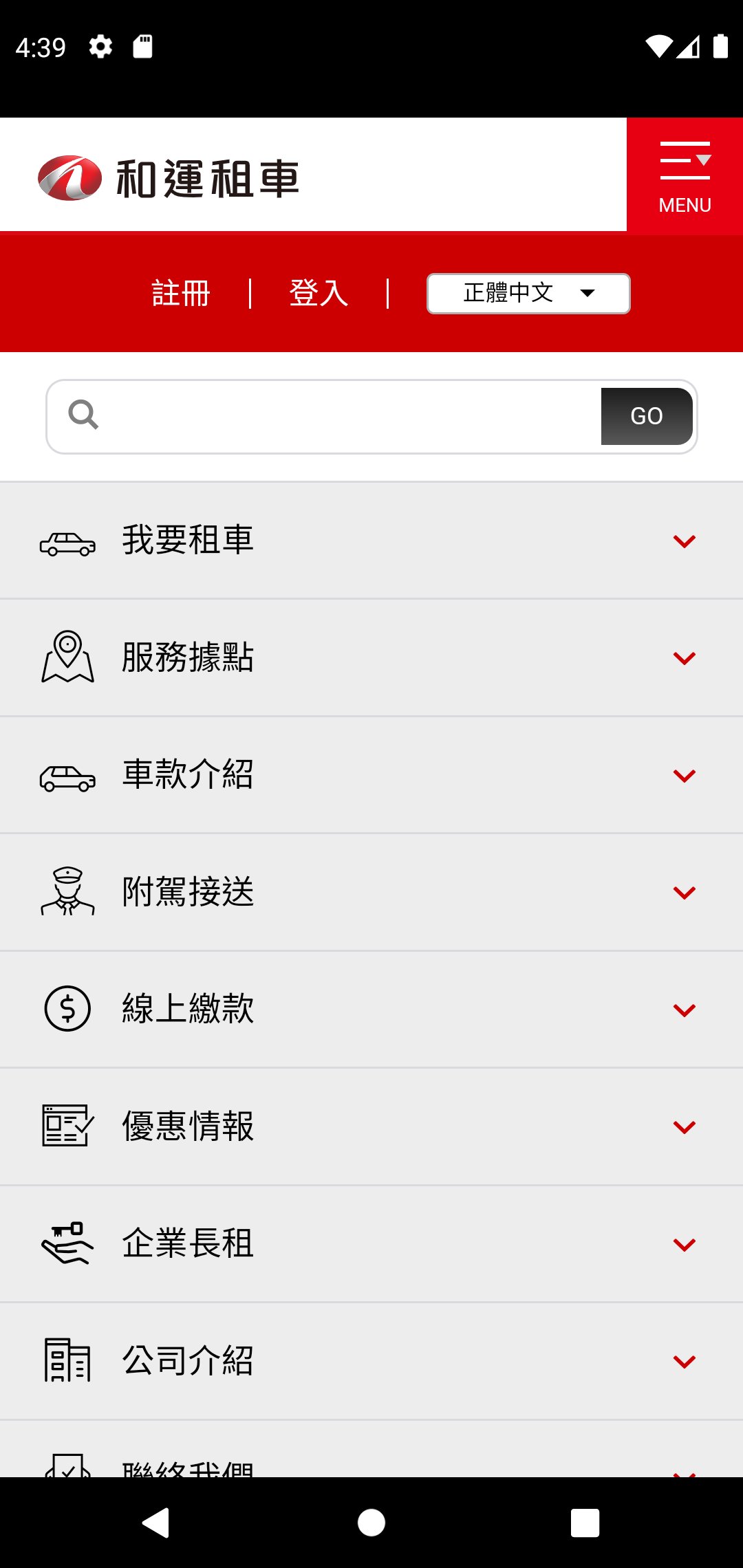Tap the GO search button
743x1568 pixels.
click(647, 416)
